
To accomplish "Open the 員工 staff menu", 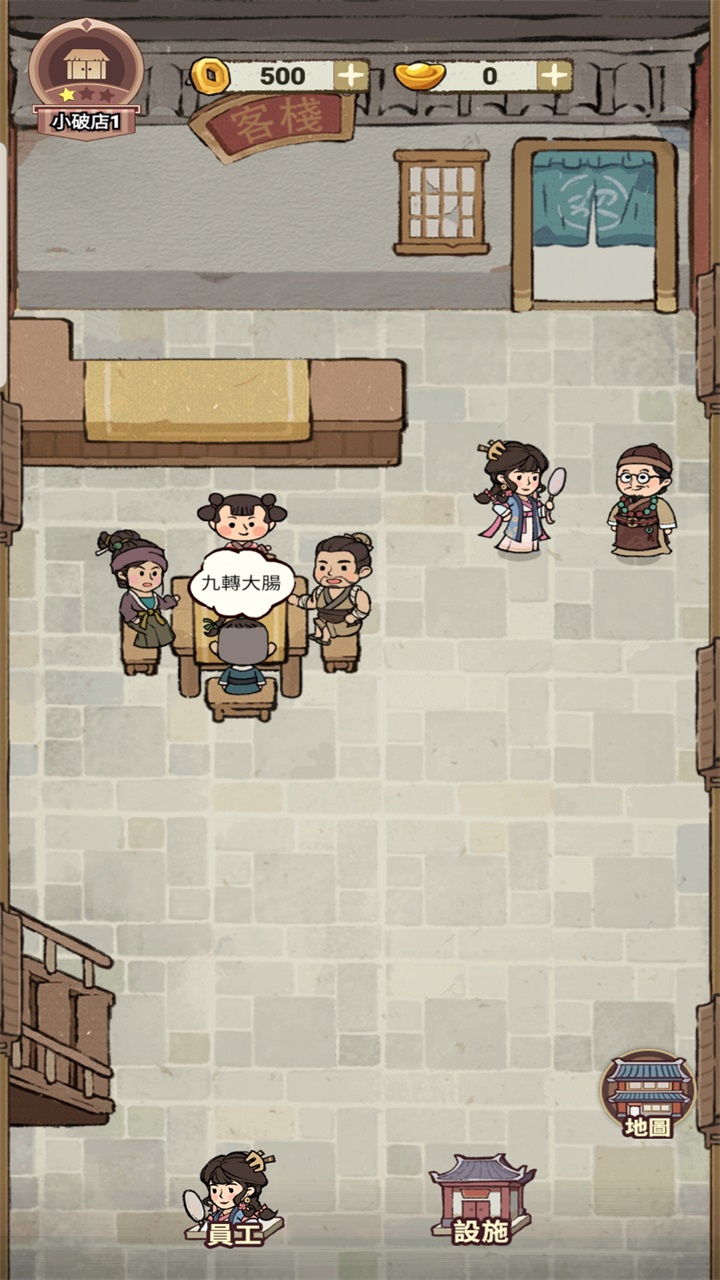I will (233, 1200).
